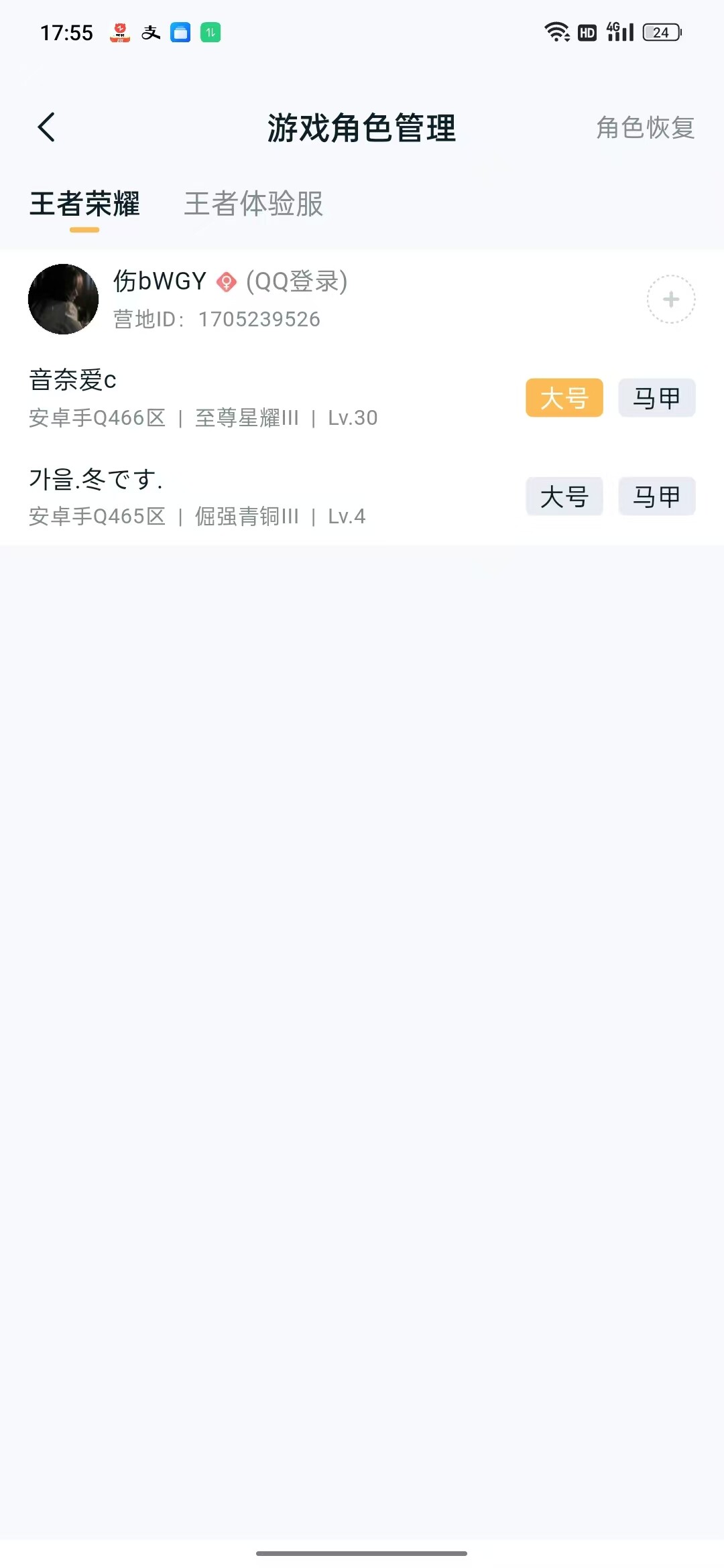Tap the avatar of 伤bWGY
This screenshot has height=1568, width=724.
(63, 299)
